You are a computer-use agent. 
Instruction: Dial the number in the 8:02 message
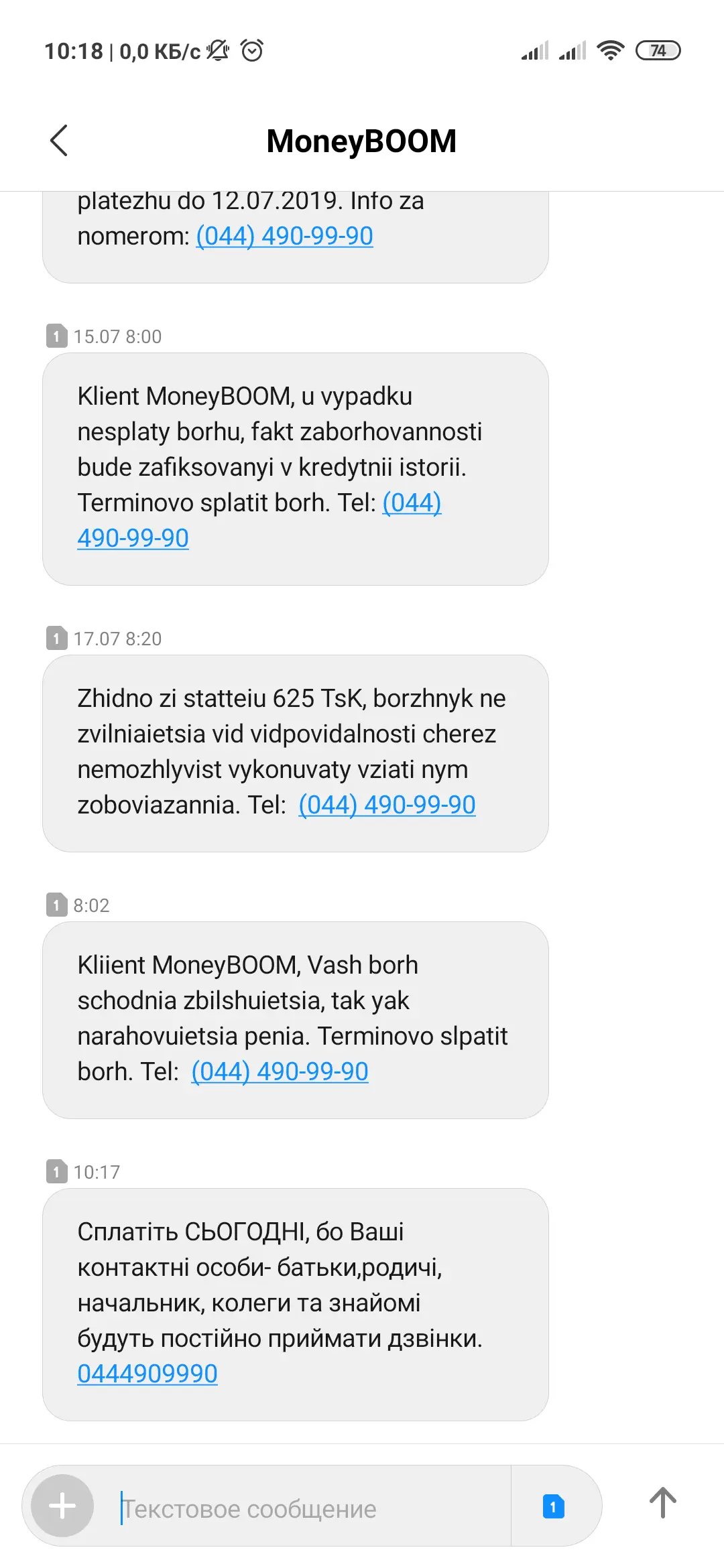(280, 1071)
